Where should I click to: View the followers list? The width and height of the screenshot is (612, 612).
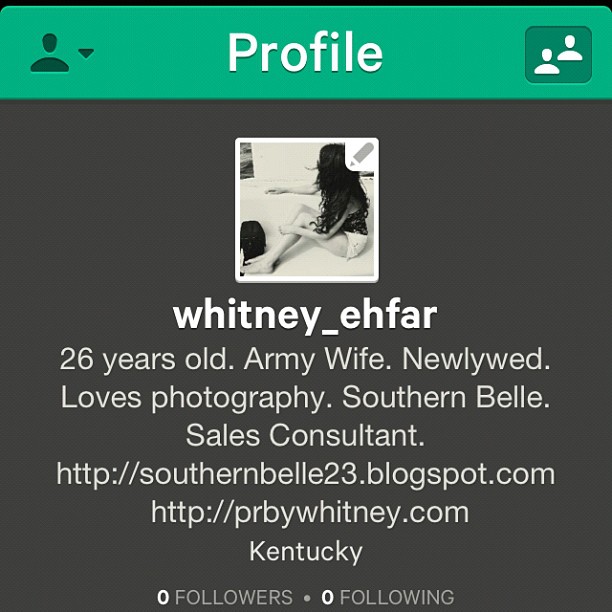224,597
